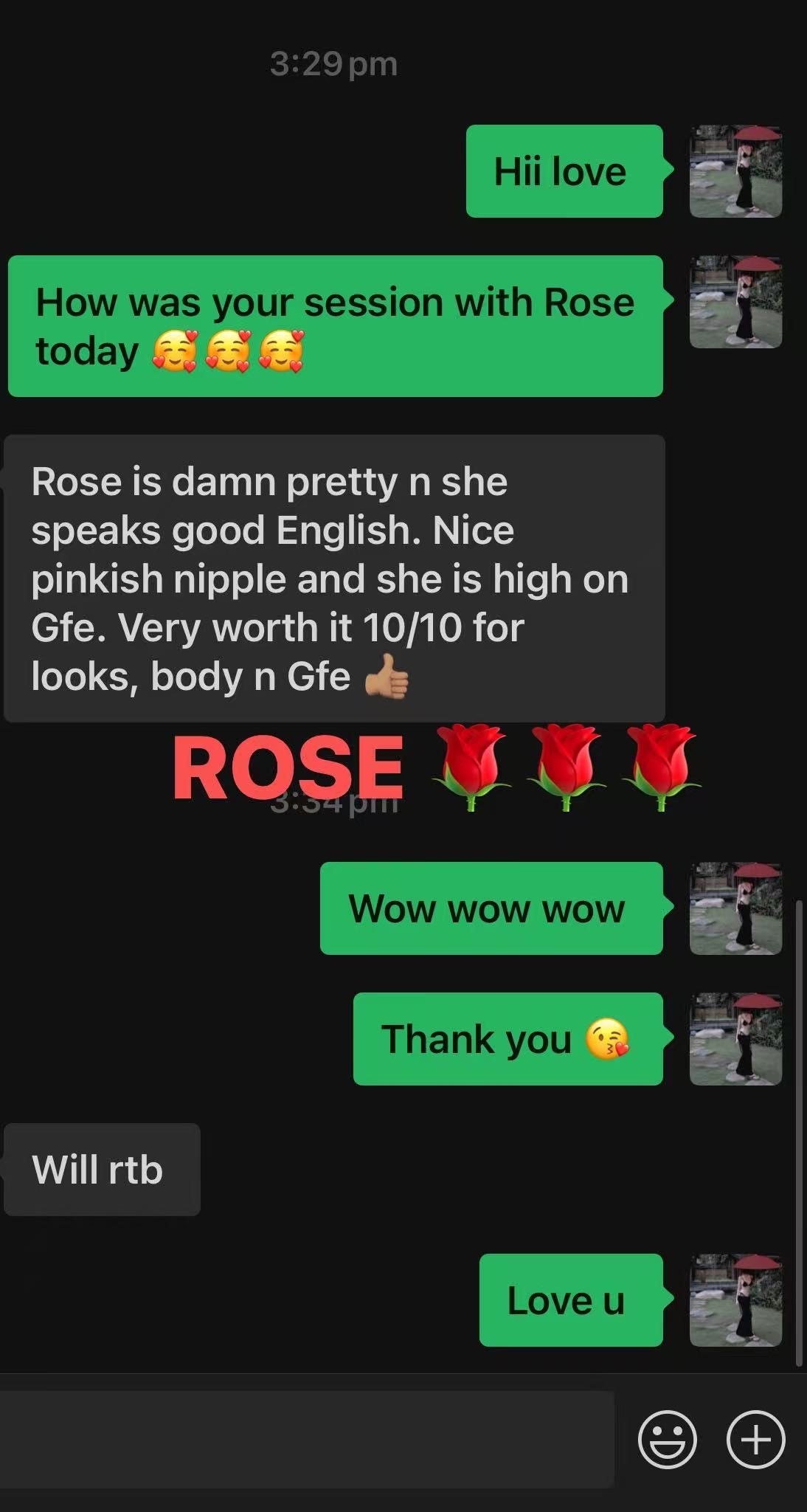Open the emoji picker
This screenshot has width=807, height=1512.
(x=667, y=1439)
